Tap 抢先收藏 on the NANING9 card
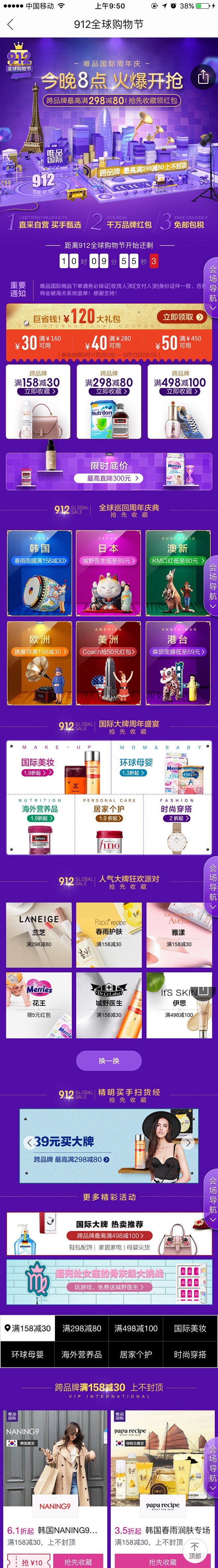The height and width of the screenshot is (1568, 218). (x=78, y=1562)
